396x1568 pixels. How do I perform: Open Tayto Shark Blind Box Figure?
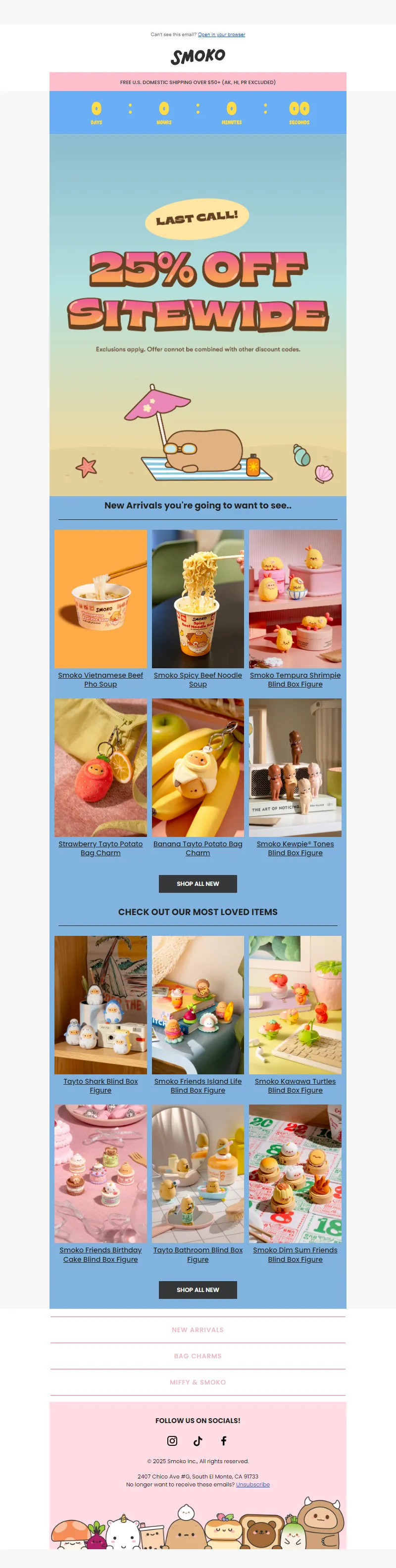point(100,1085)
